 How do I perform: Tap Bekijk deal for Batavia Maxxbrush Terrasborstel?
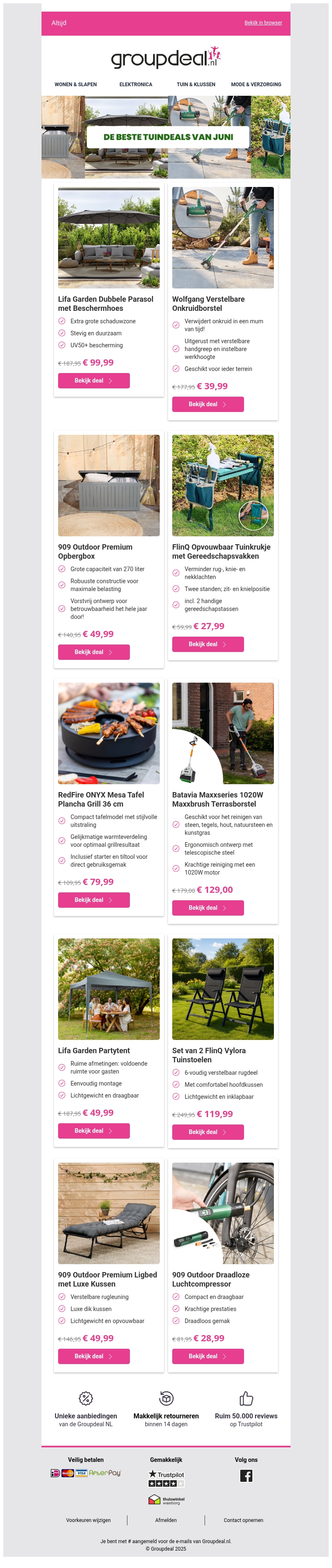[x=208, y=908]
